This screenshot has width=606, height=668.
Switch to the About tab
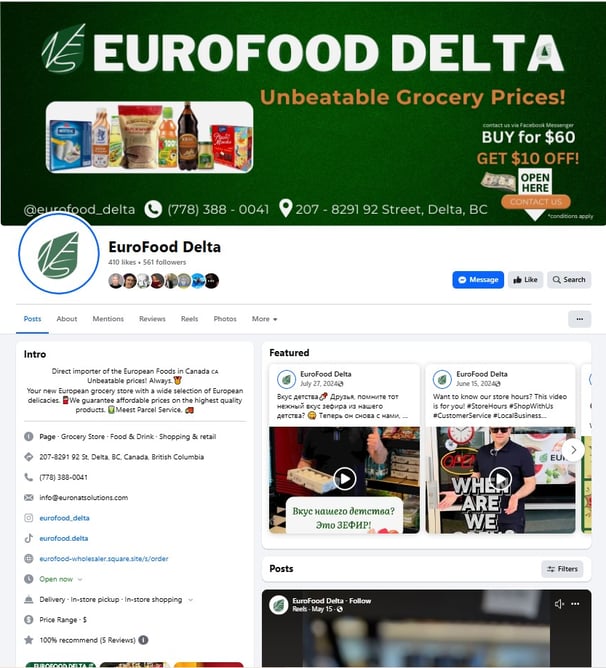coord(67,319)
